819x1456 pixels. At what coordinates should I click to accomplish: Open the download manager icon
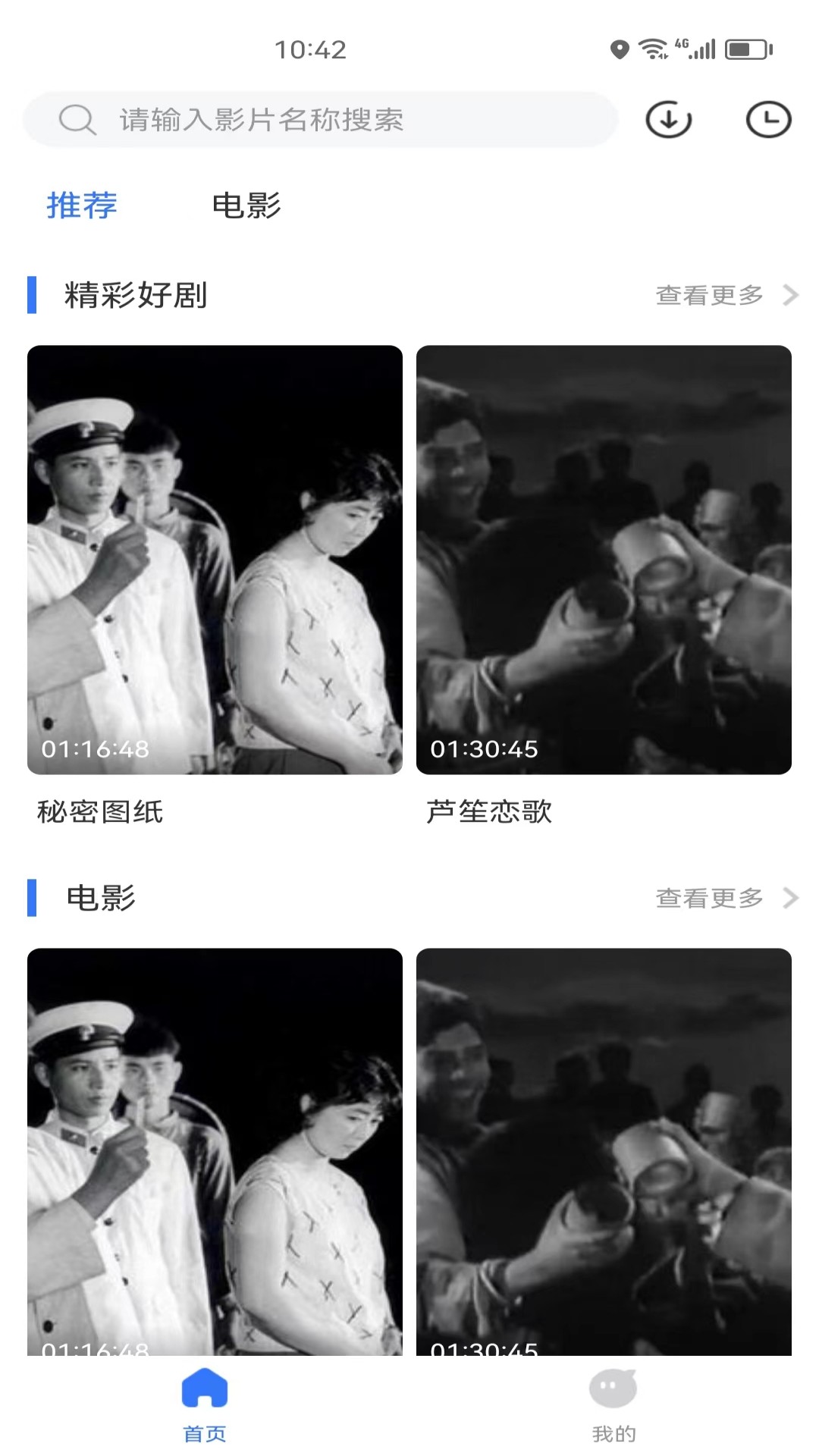(x=668, y=119)
